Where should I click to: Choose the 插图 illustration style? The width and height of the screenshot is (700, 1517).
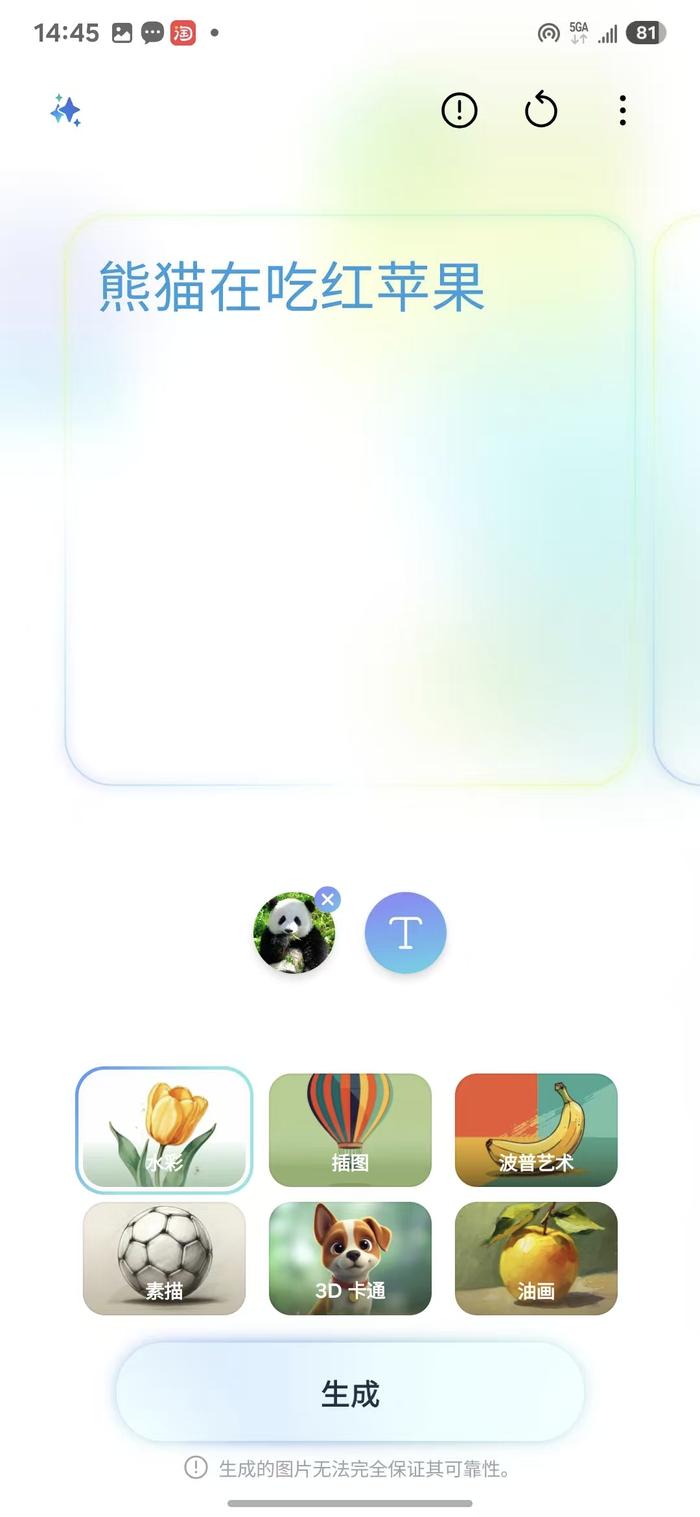click(350, 1130)
